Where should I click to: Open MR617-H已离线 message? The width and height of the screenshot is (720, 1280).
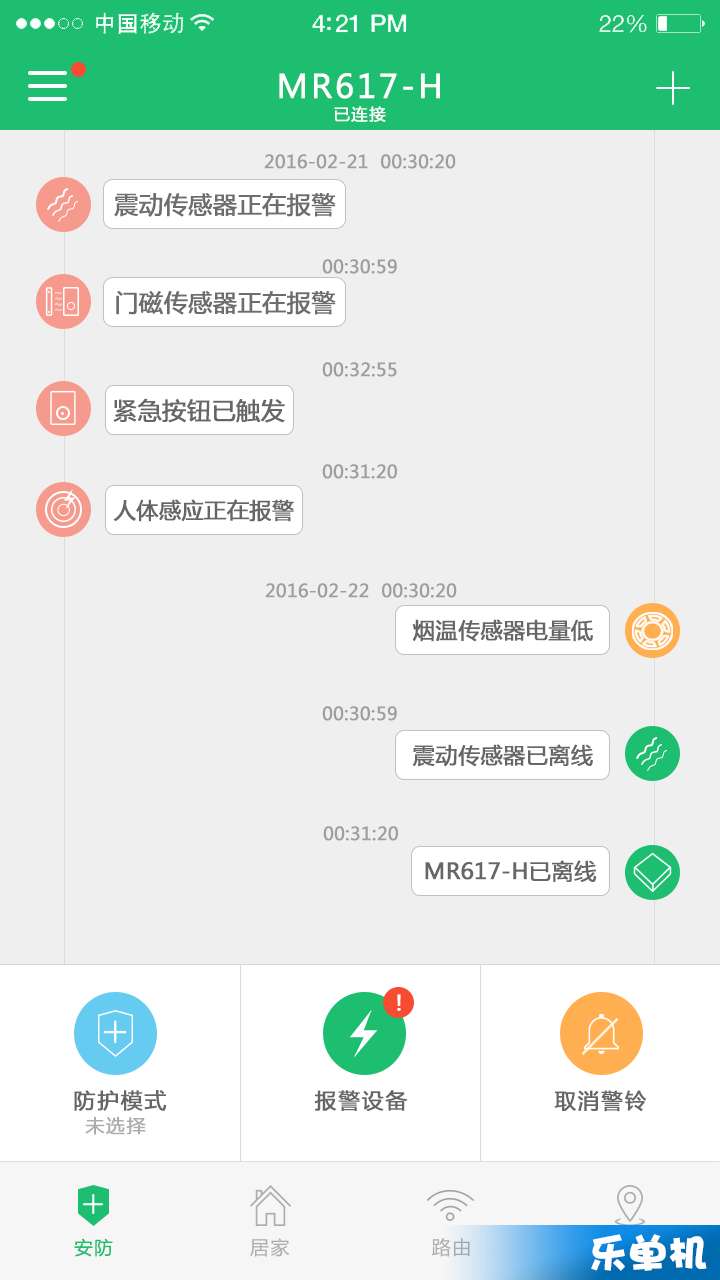click(x=510, y=871)
